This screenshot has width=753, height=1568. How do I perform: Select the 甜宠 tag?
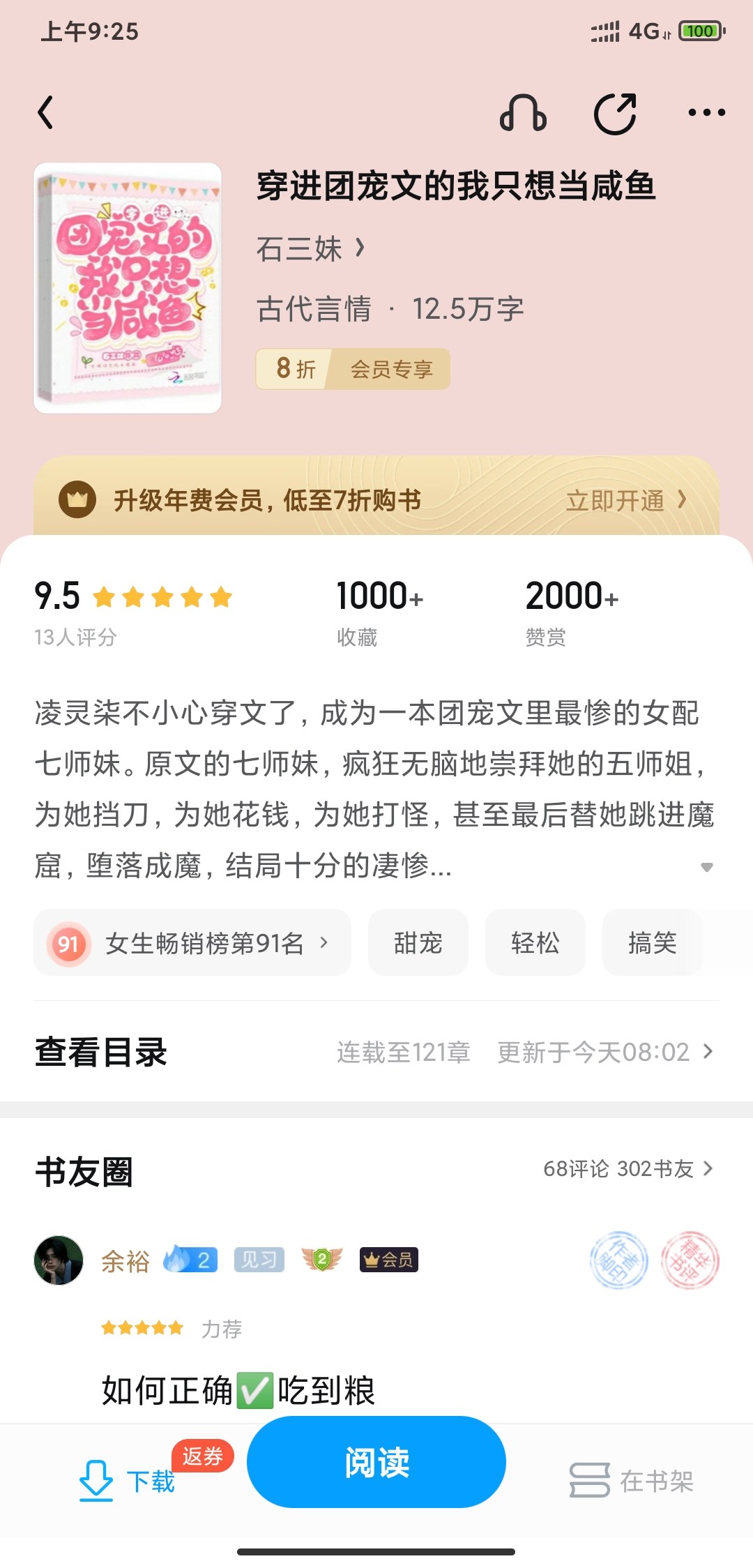coord(418,943)
